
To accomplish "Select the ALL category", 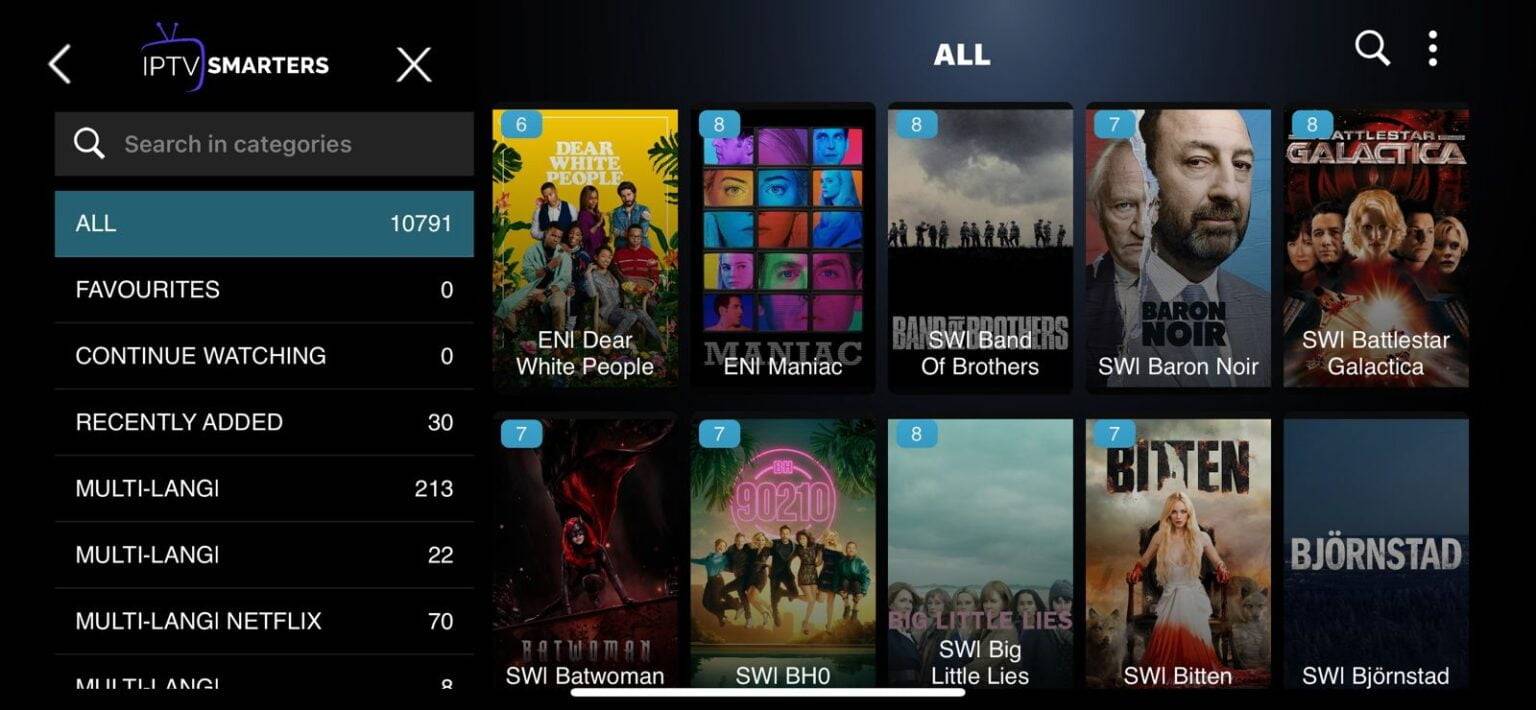I will click(x=264, y=224).
